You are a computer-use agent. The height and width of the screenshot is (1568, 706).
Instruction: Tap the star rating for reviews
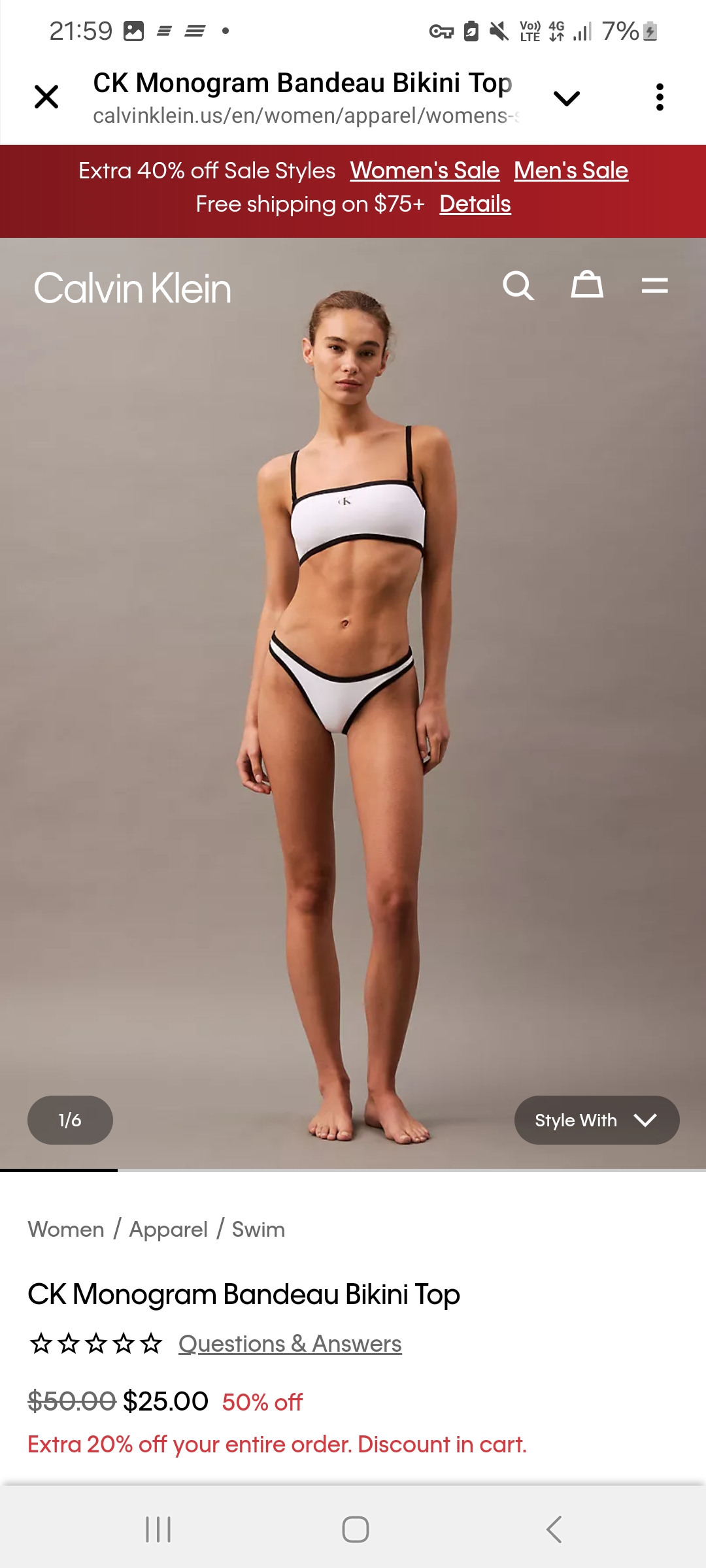pyautogui.click(x=95, y=1344)
